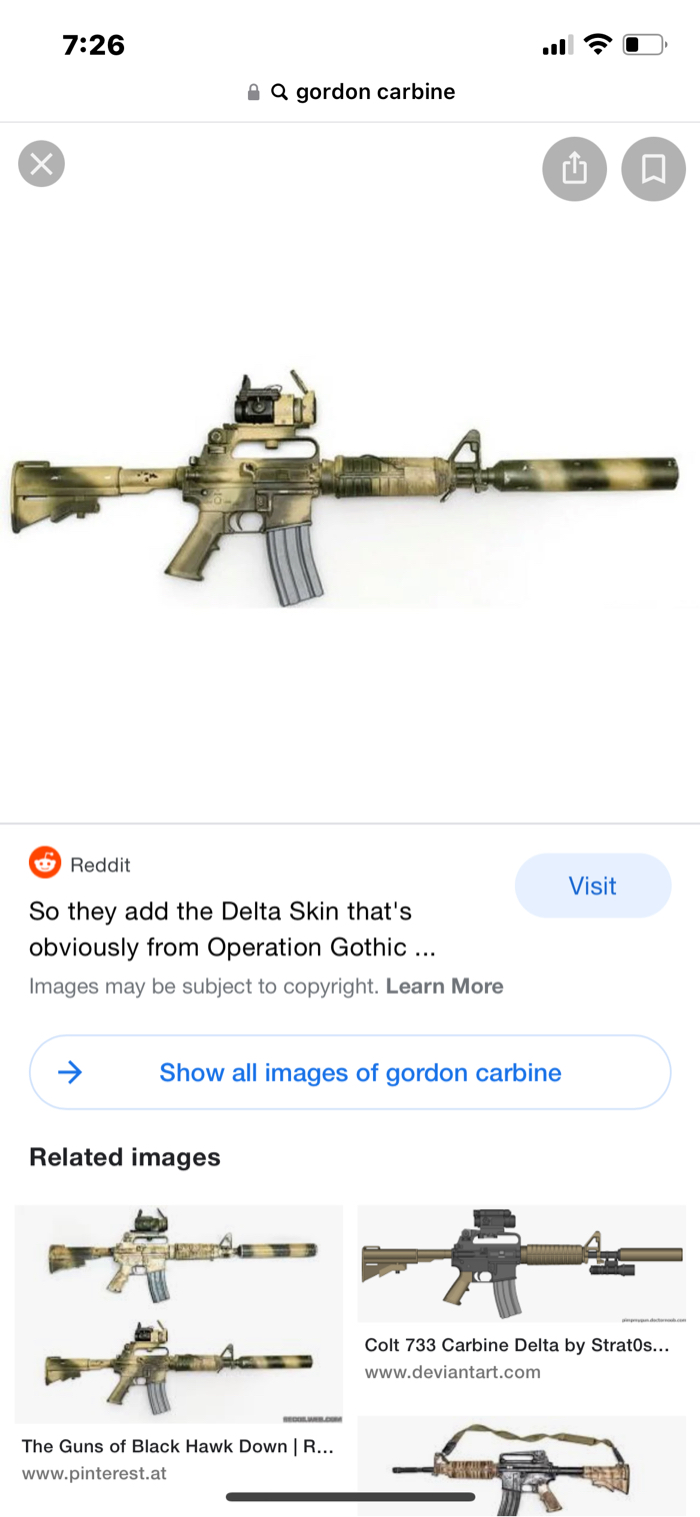Visit the Reddit source page
The height and width of the screenshot is (1517, 700).
pos(592,886)
